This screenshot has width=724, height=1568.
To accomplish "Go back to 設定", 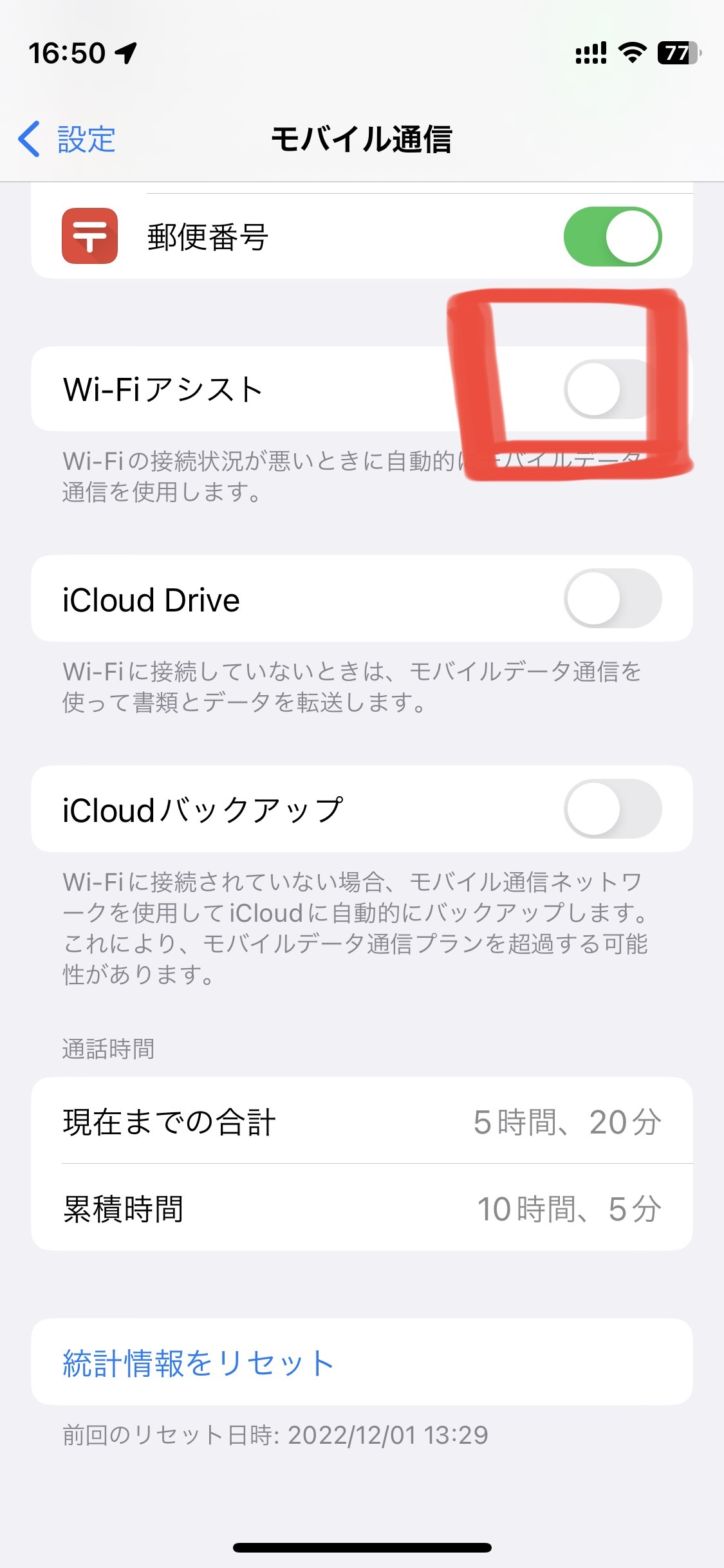I will [68, 139].
